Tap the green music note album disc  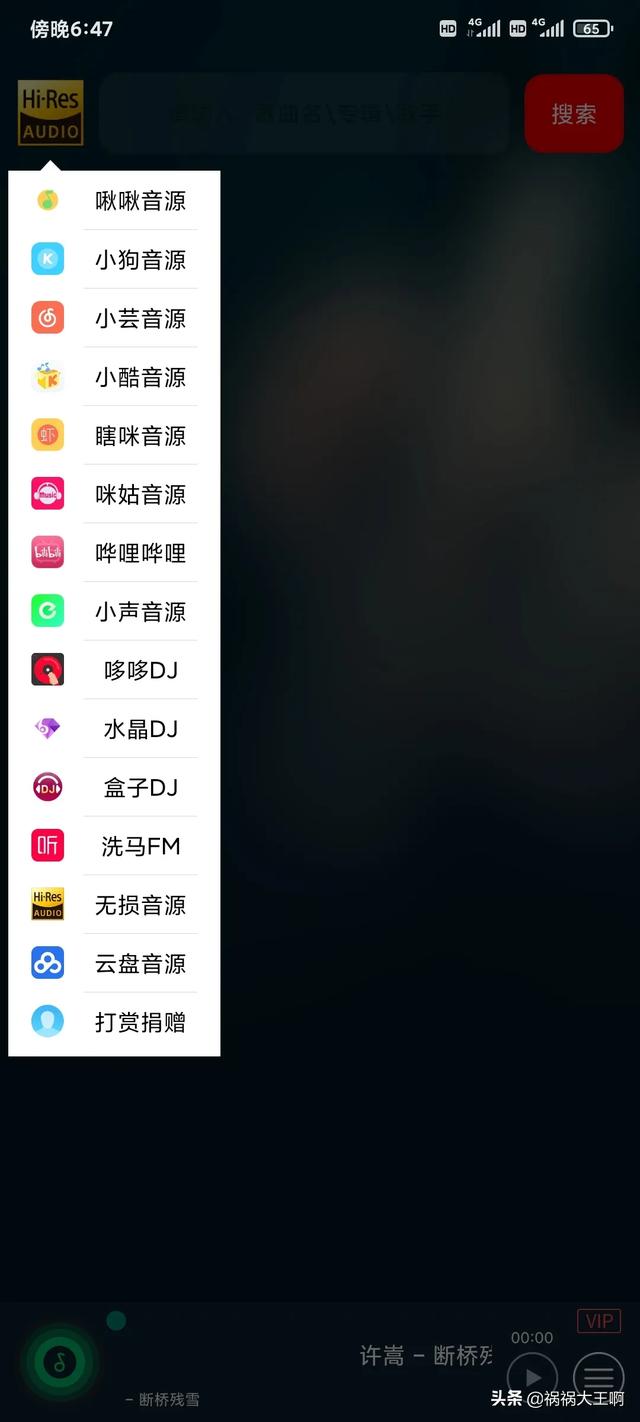(60, 1361)
